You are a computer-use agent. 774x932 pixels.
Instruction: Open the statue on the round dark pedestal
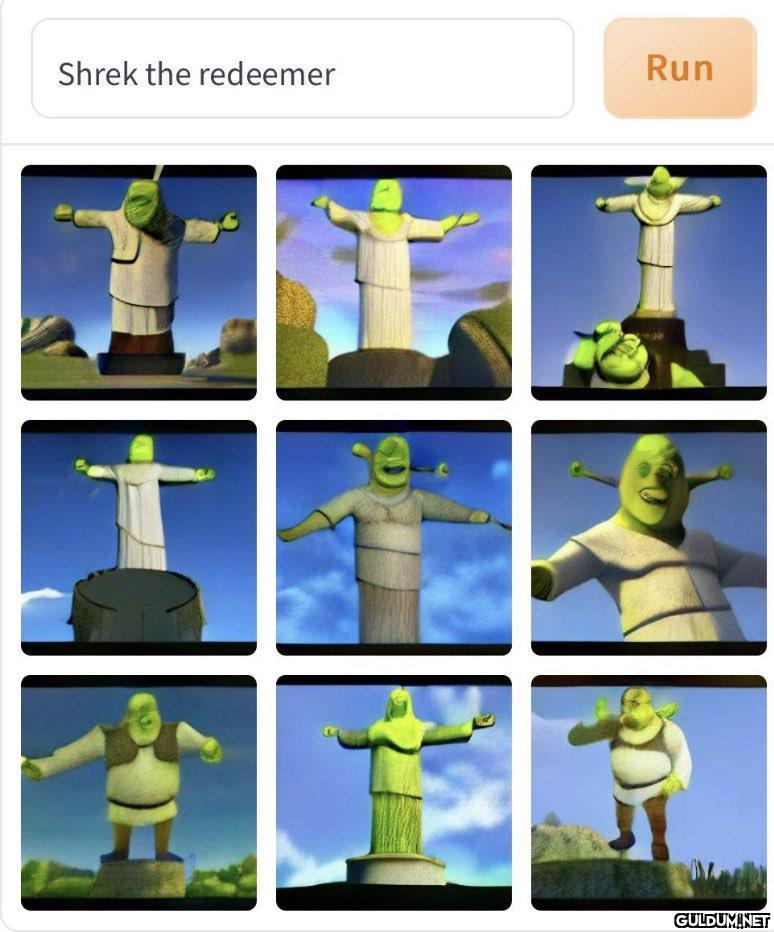pyautogui.click(x=139, y=537)
